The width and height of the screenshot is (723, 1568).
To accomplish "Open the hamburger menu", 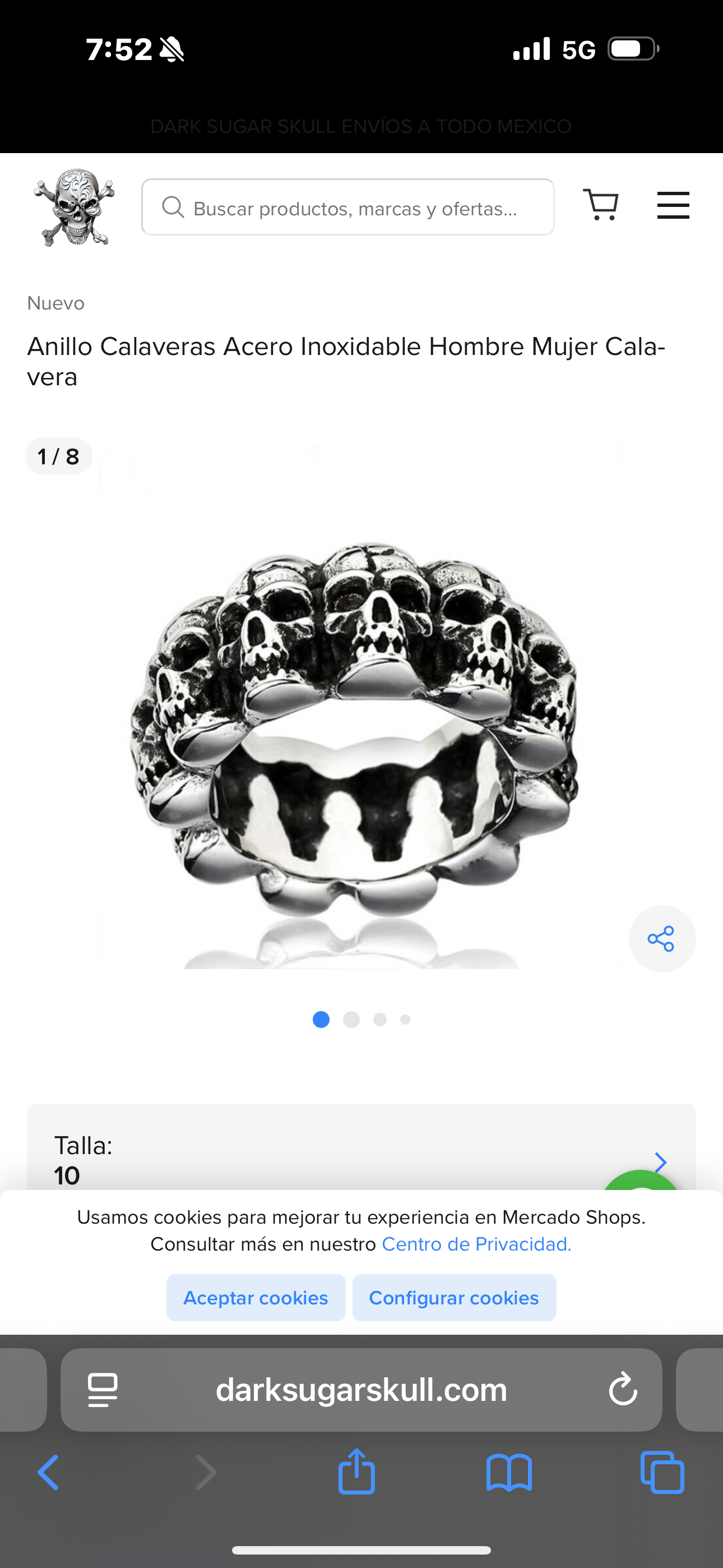I will tap(673, 205).
